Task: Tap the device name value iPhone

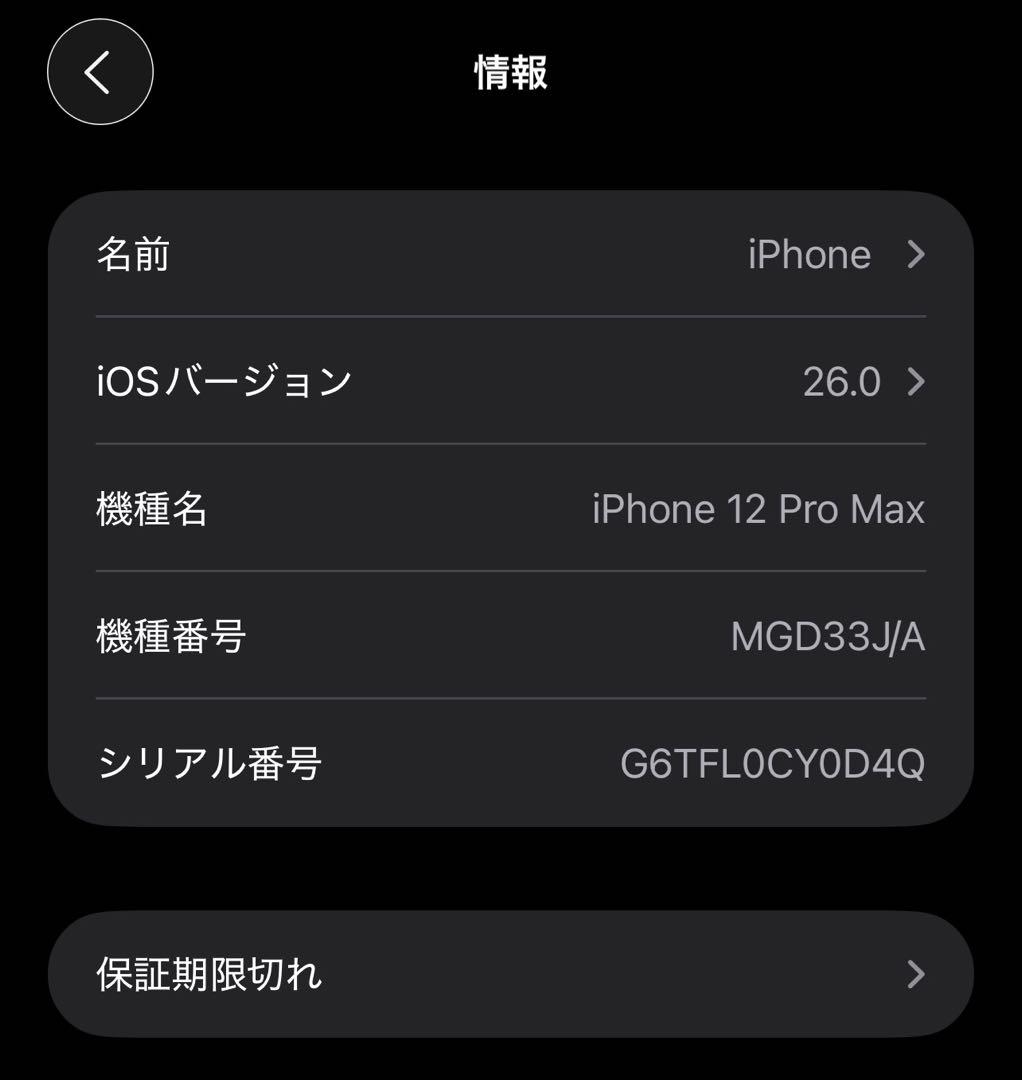Action: (x=806, y=255)
